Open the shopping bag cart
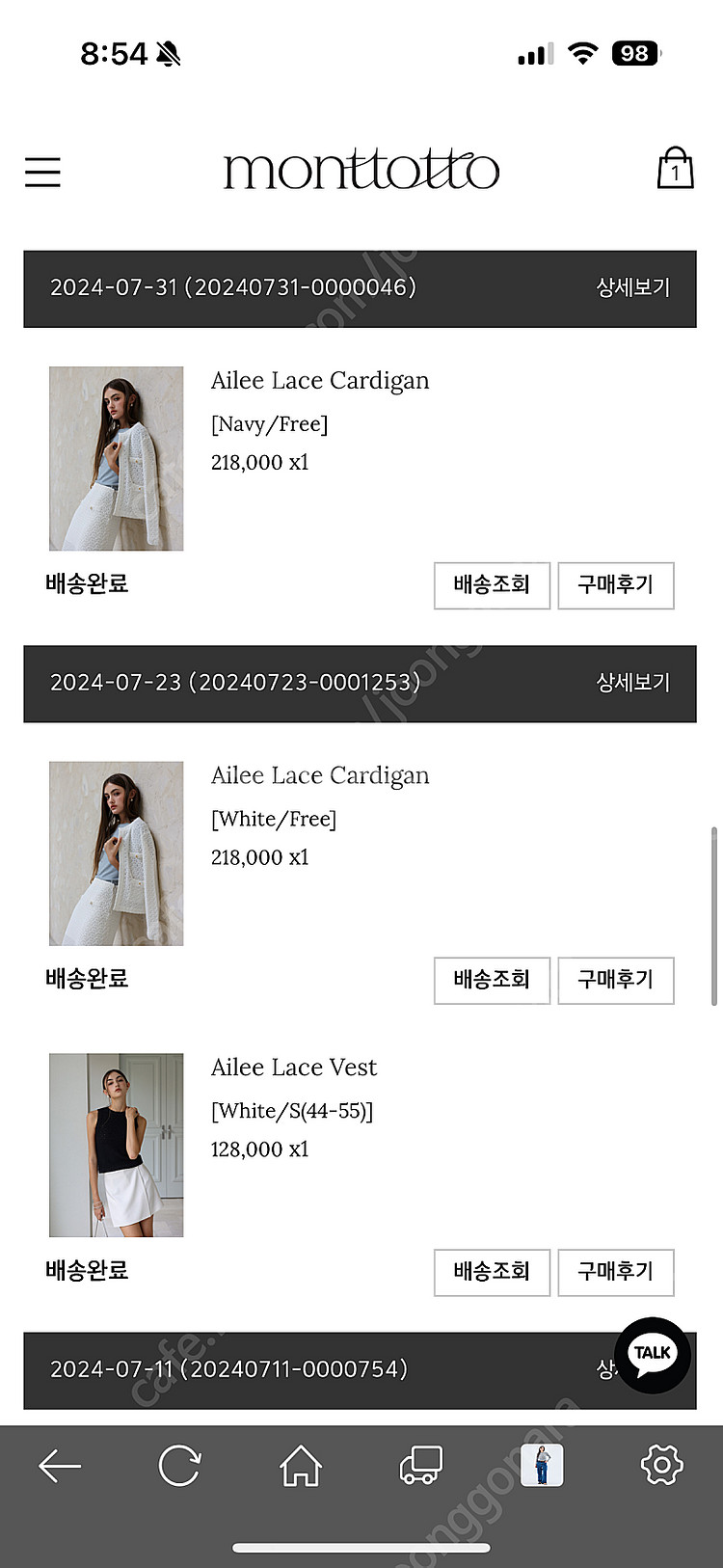Image resolution: width=723 pixels, height=1568 pixels. click(x=675, y=169)
